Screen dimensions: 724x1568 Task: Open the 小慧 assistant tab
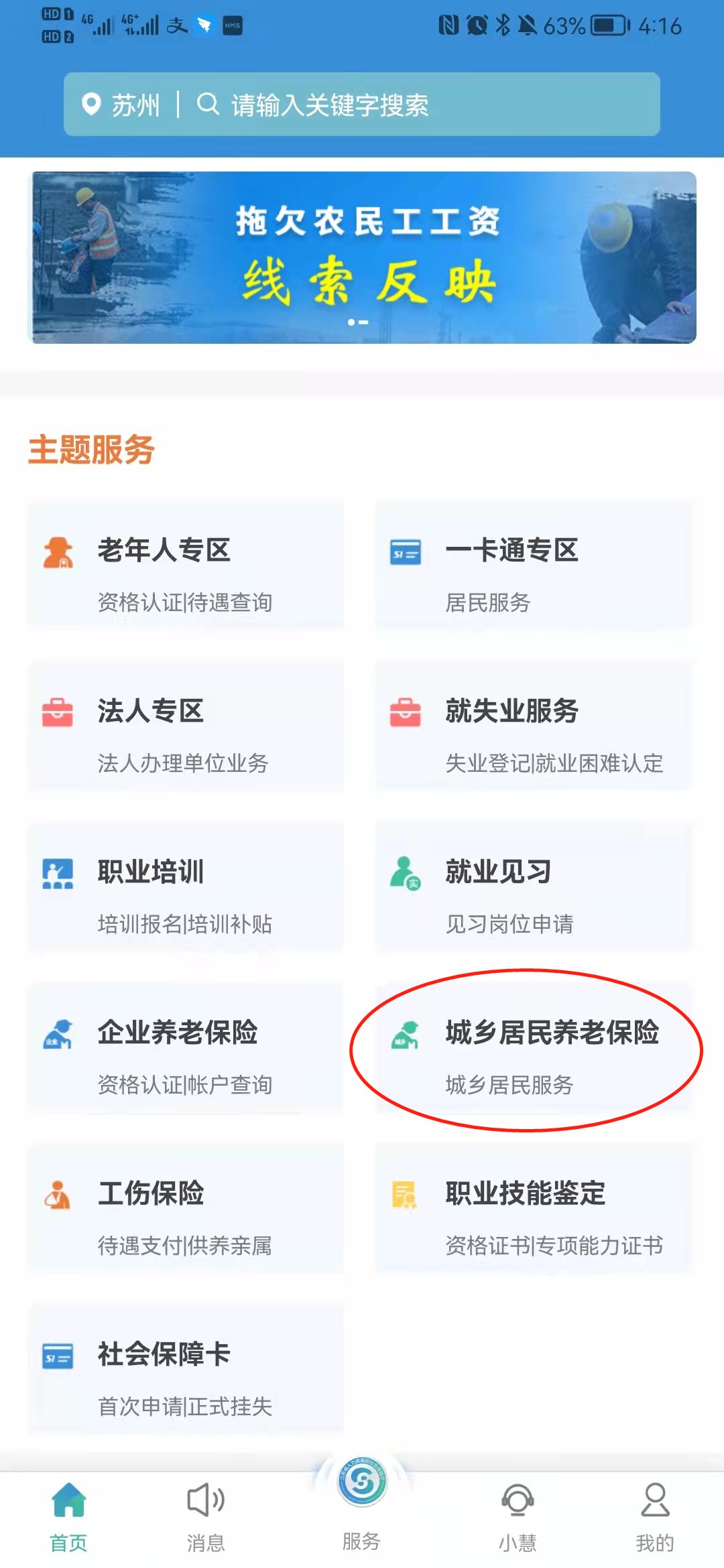518,1518
